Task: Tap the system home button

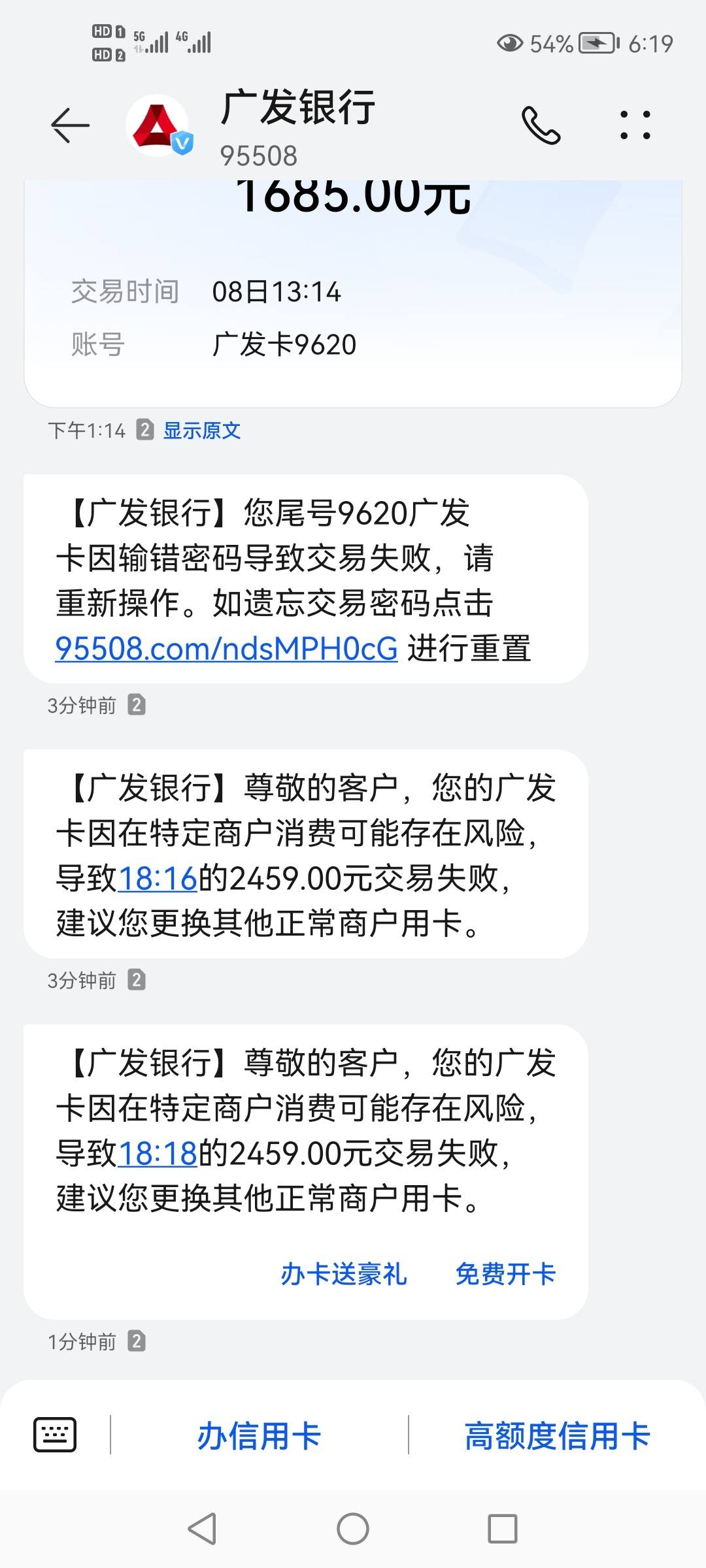Action: point(353,1529)
